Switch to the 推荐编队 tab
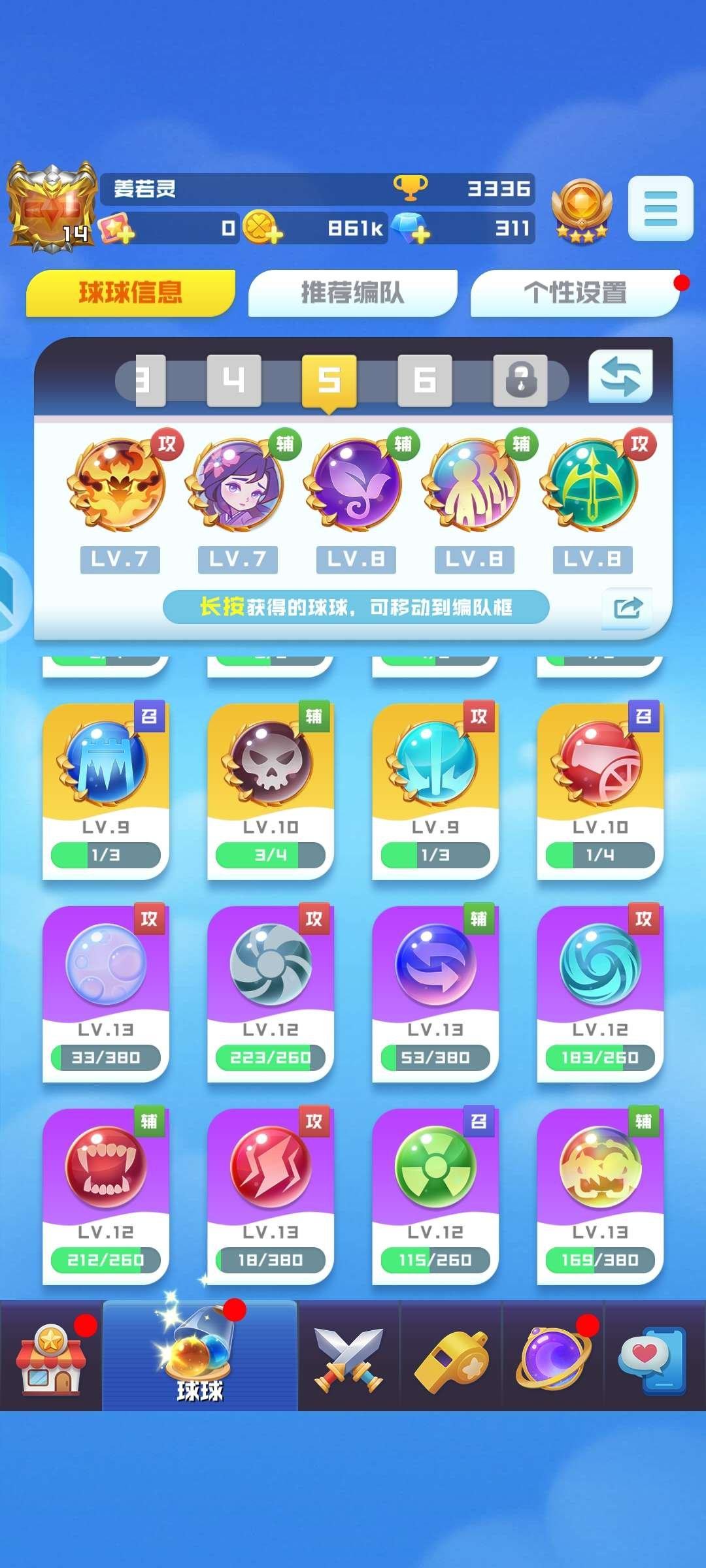Image resolution: width=706 pixels, height=1568 pixels. tap(352, 293)
